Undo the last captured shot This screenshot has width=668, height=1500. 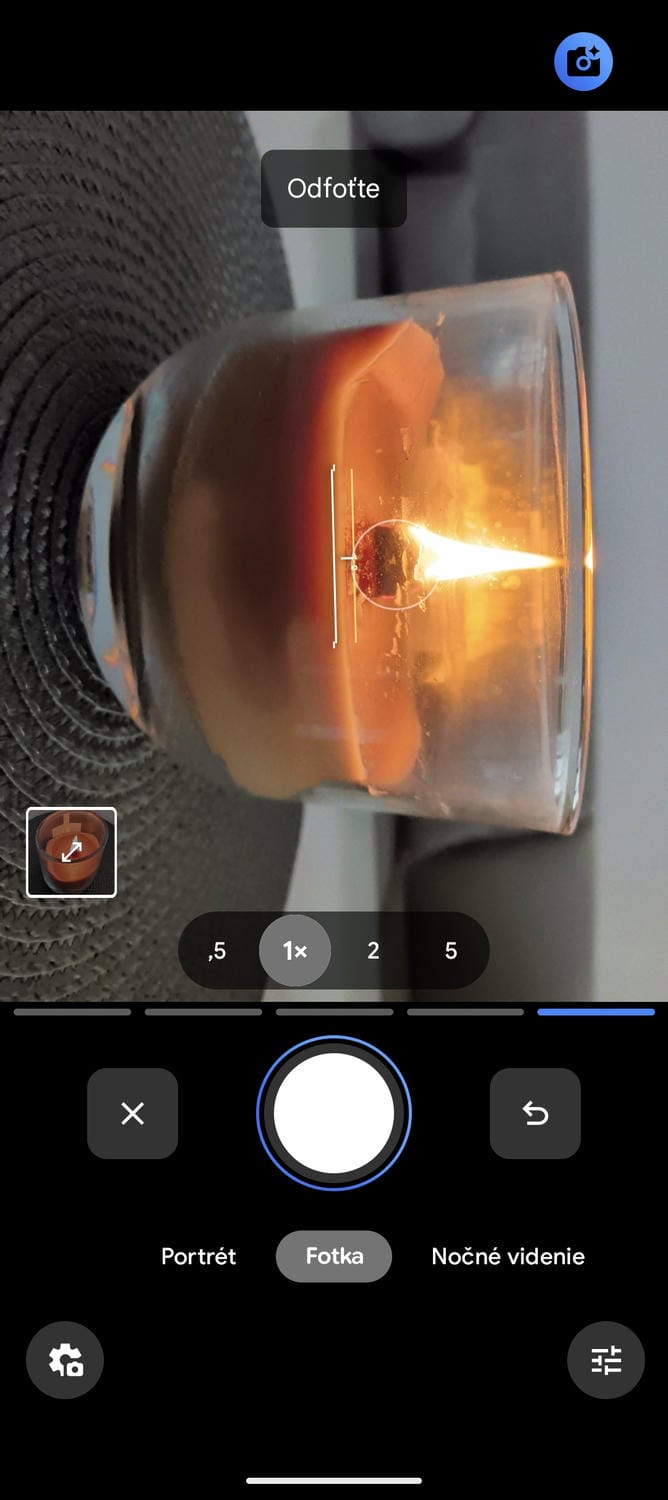pyautogui.click(x=535, y=1113)
